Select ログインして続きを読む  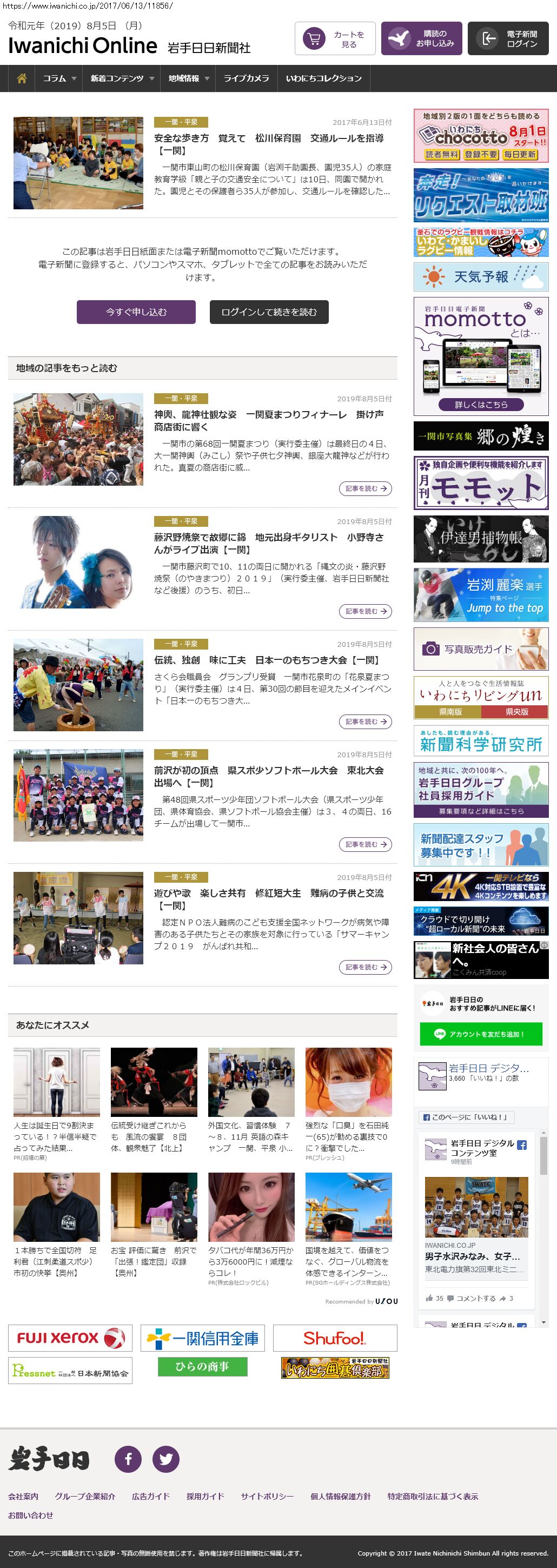(269, 312)
